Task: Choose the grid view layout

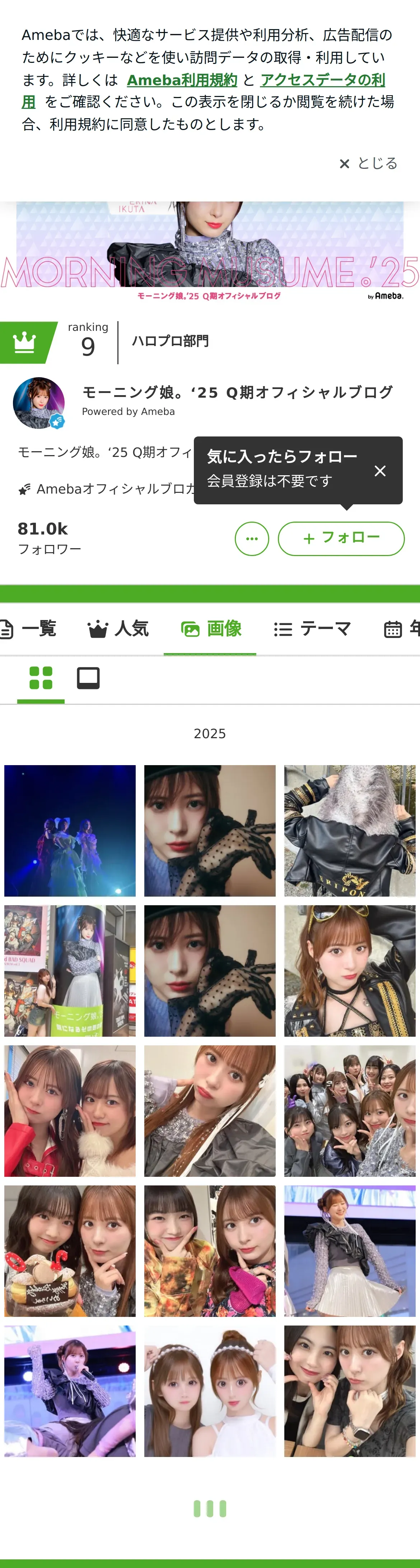Action: coord(41,677)
